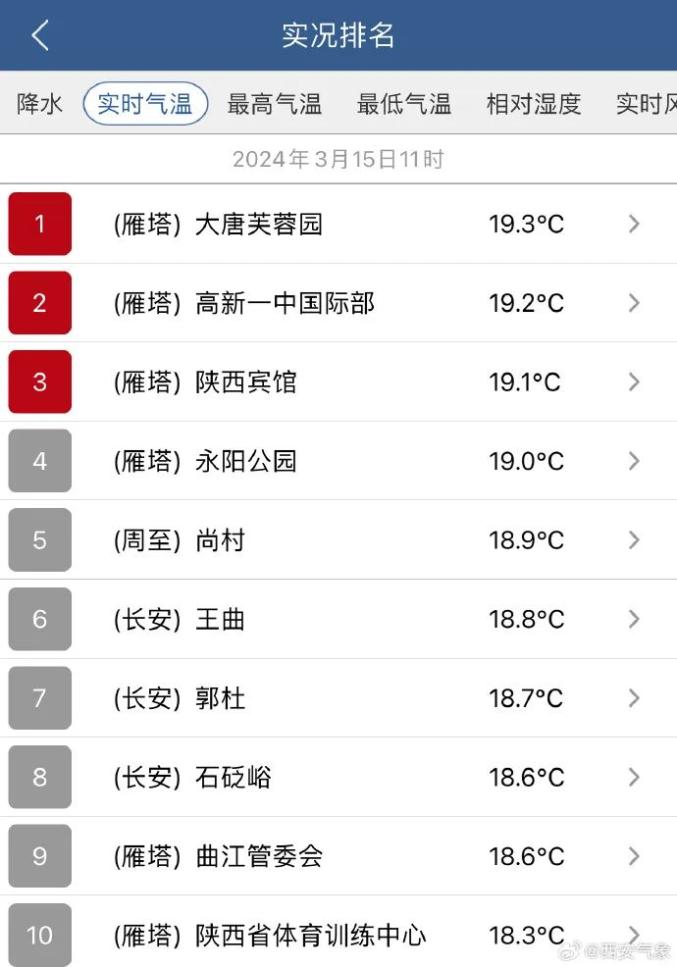The width and height of the screenshot is (677, 967).
Task: Open the 石砭峪 station row
Action: click(x=338, y=777)
